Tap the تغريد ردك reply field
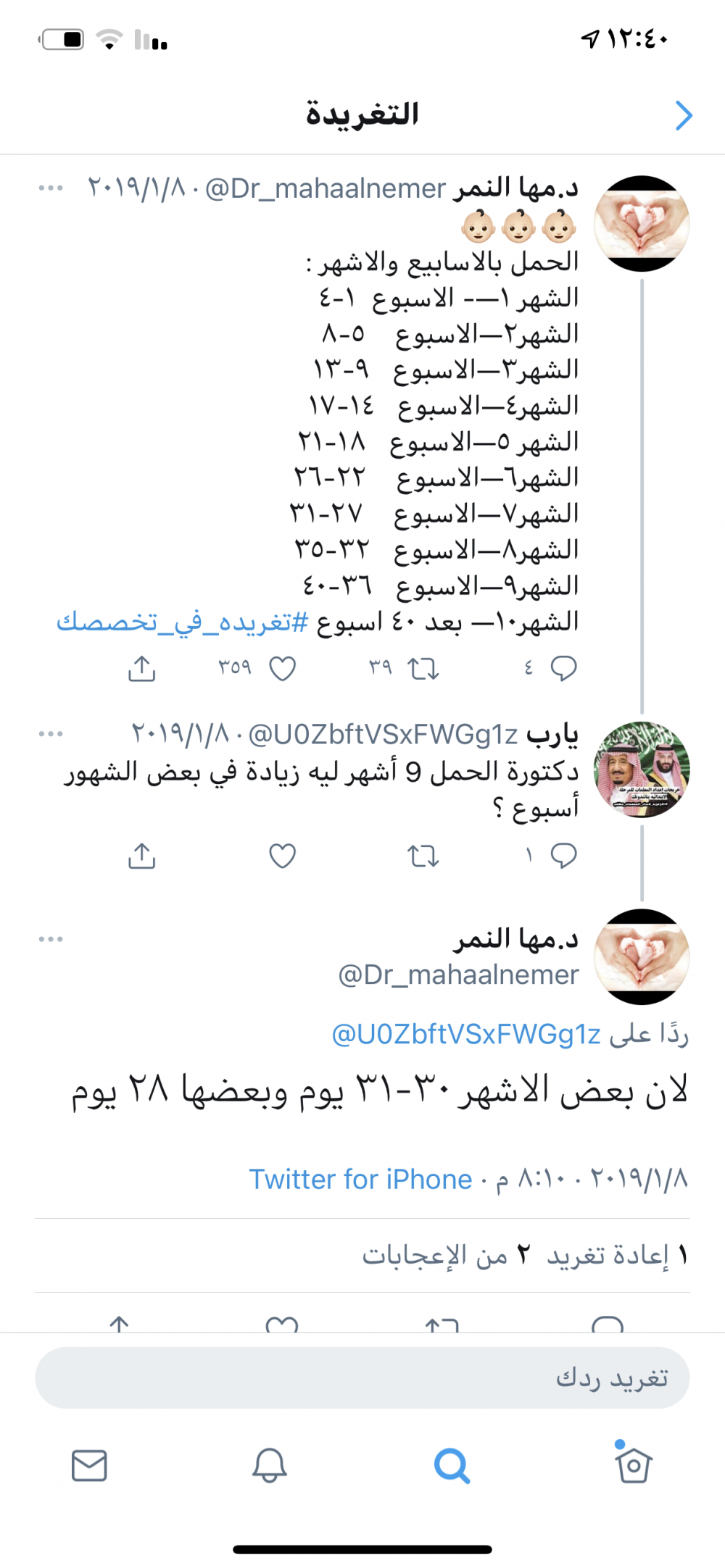 [362, 1378]
